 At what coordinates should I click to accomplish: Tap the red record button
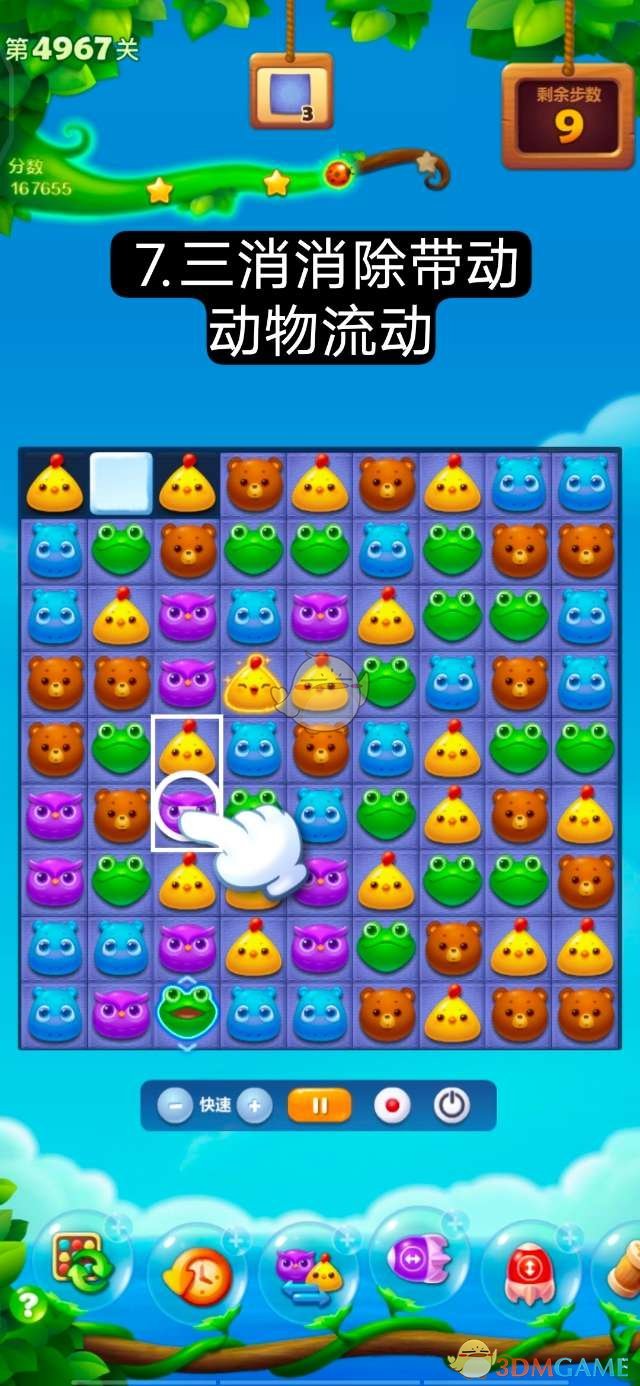392,1106
